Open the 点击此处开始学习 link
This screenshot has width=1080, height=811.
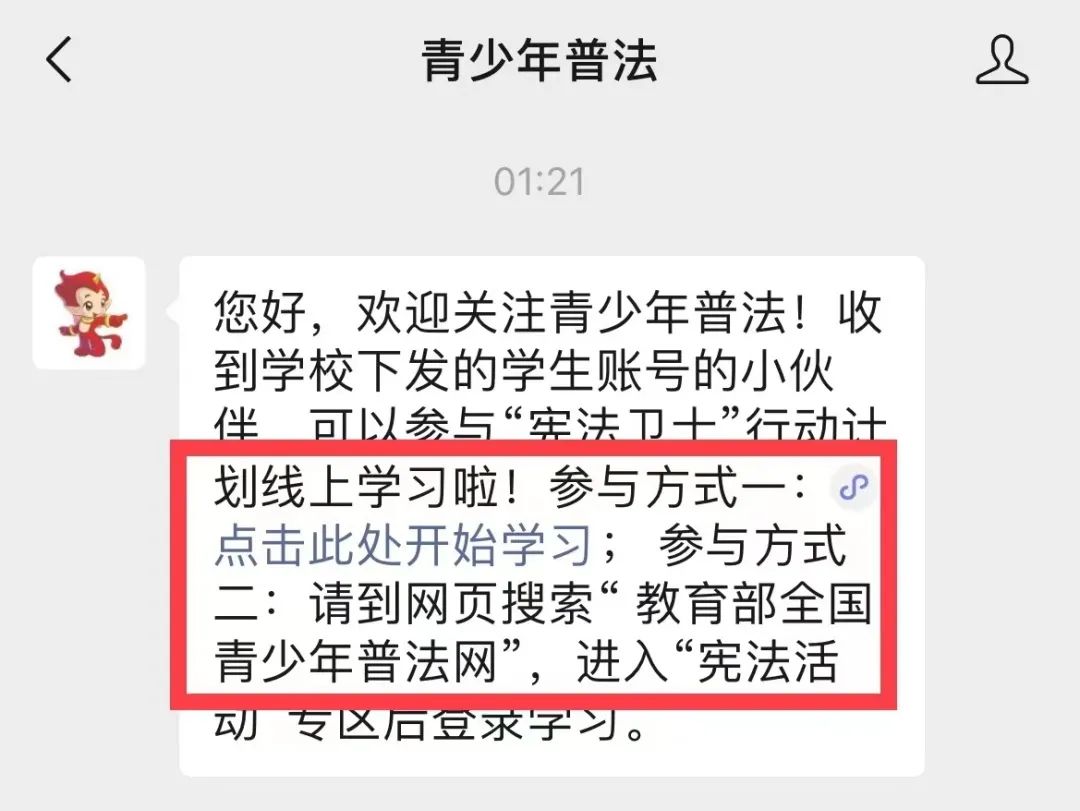(x=405, y=546)
